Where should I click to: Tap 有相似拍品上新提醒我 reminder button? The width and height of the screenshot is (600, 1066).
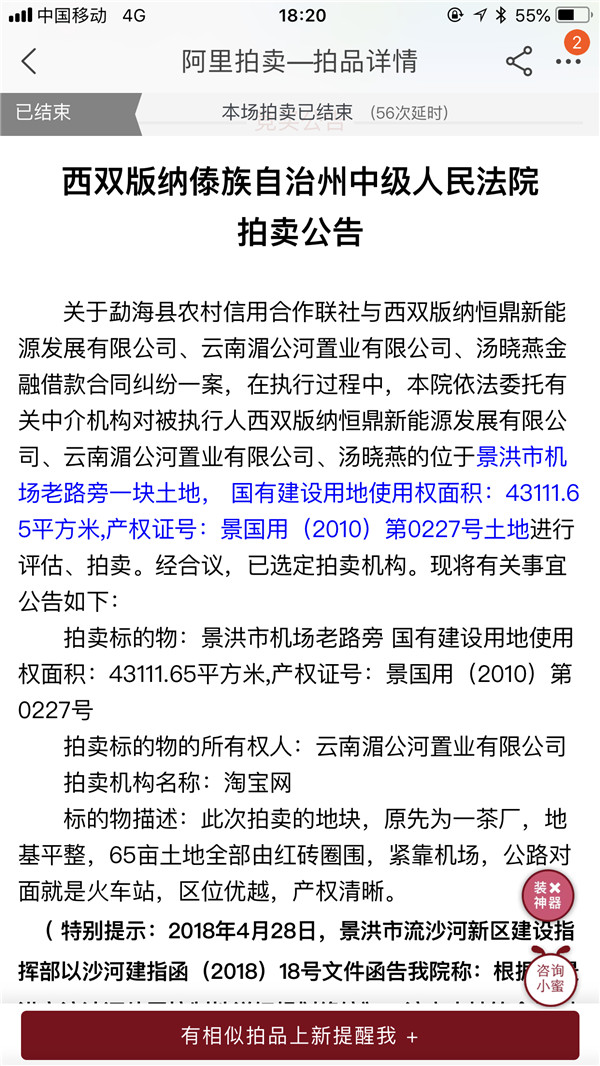coord(300,1035)
